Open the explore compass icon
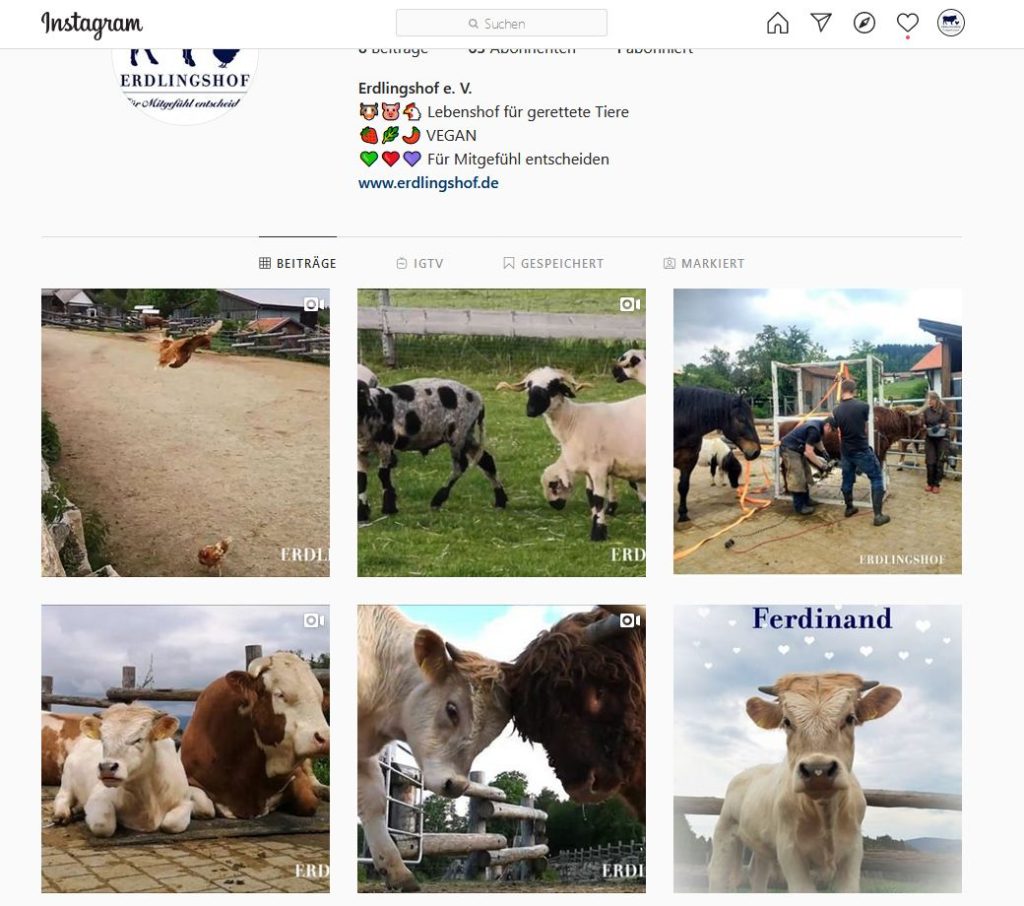 (x=864, y=23)
